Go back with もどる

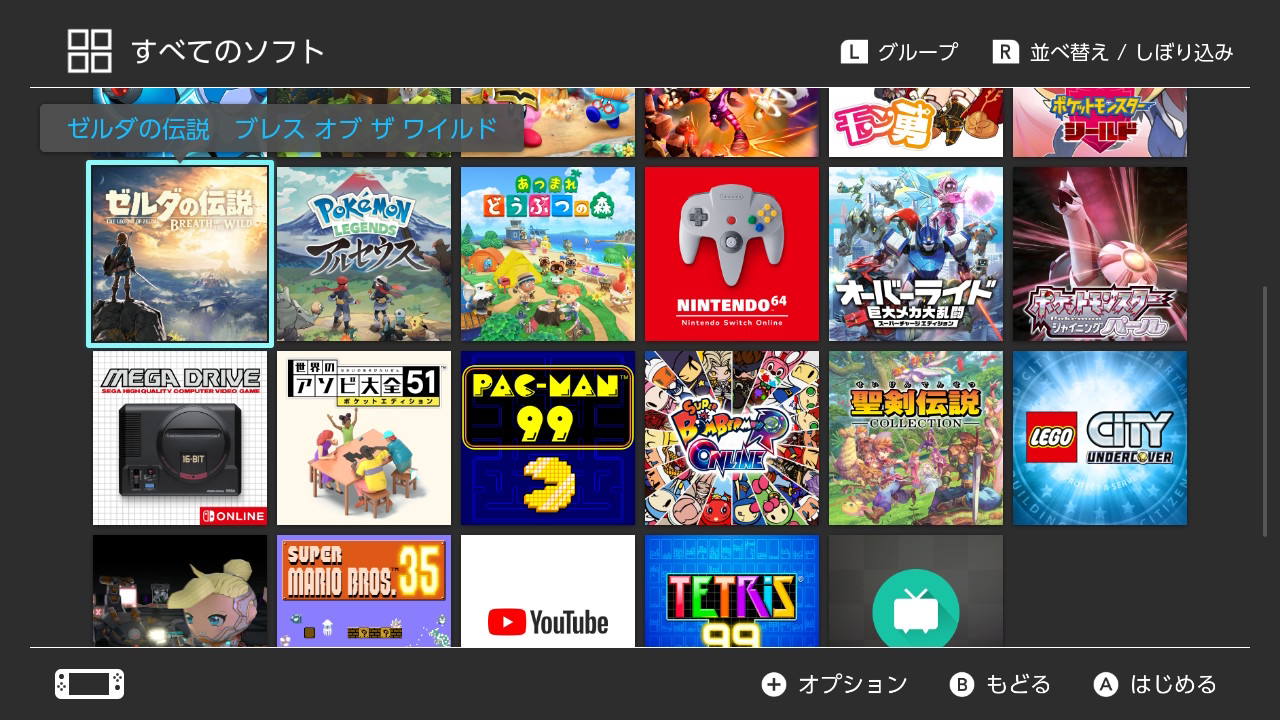(x=1000, y=684)
